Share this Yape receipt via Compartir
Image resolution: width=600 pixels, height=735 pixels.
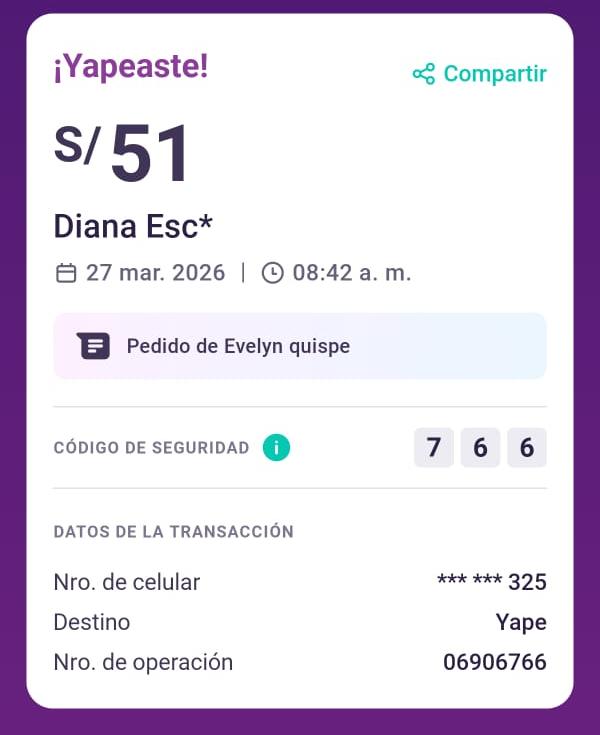coord(480,74)
